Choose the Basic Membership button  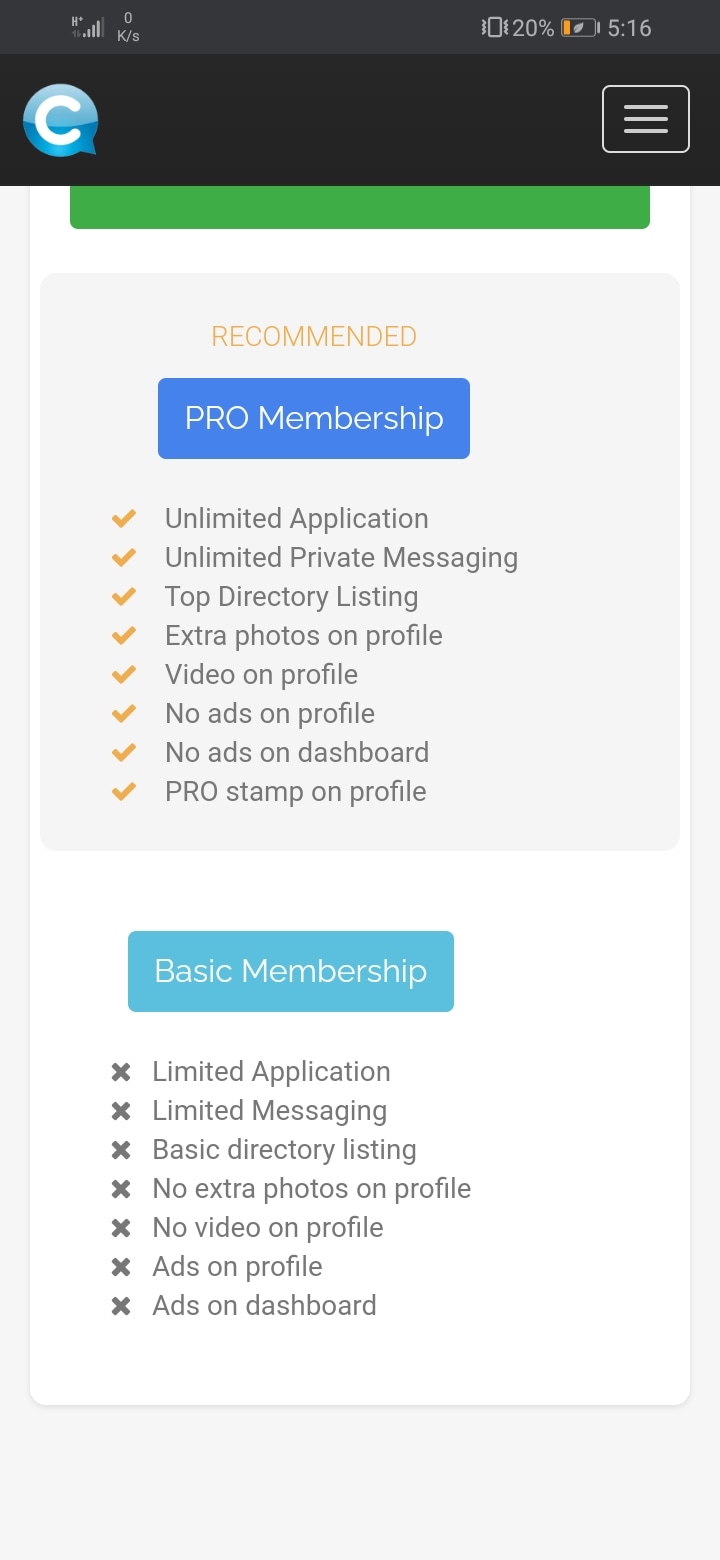[291, 971]
